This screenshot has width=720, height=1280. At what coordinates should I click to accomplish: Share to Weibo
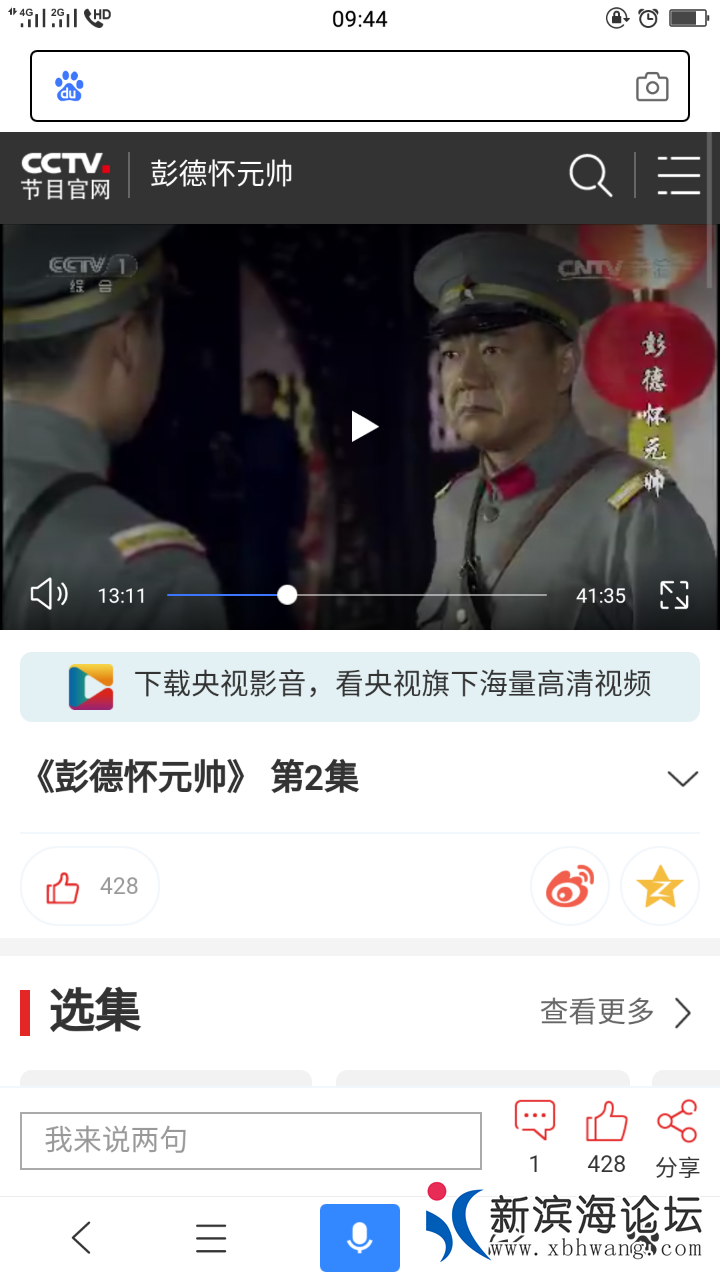tap(569, 886)
